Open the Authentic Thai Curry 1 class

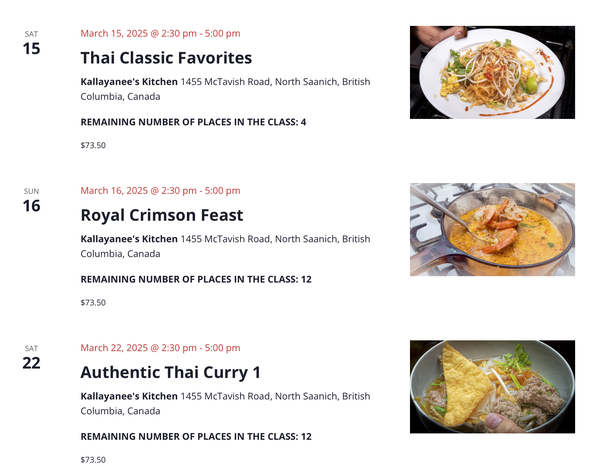[170, 372]
